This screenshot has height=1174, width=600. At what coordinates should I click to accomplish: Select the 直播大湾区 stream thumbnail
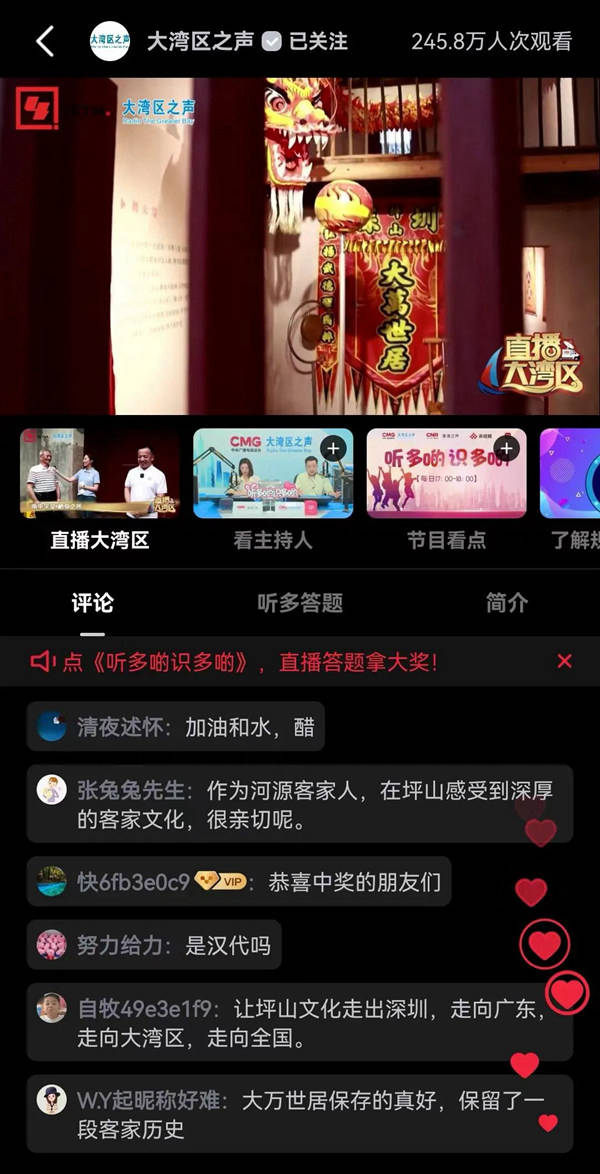click(x=99, y=474)
